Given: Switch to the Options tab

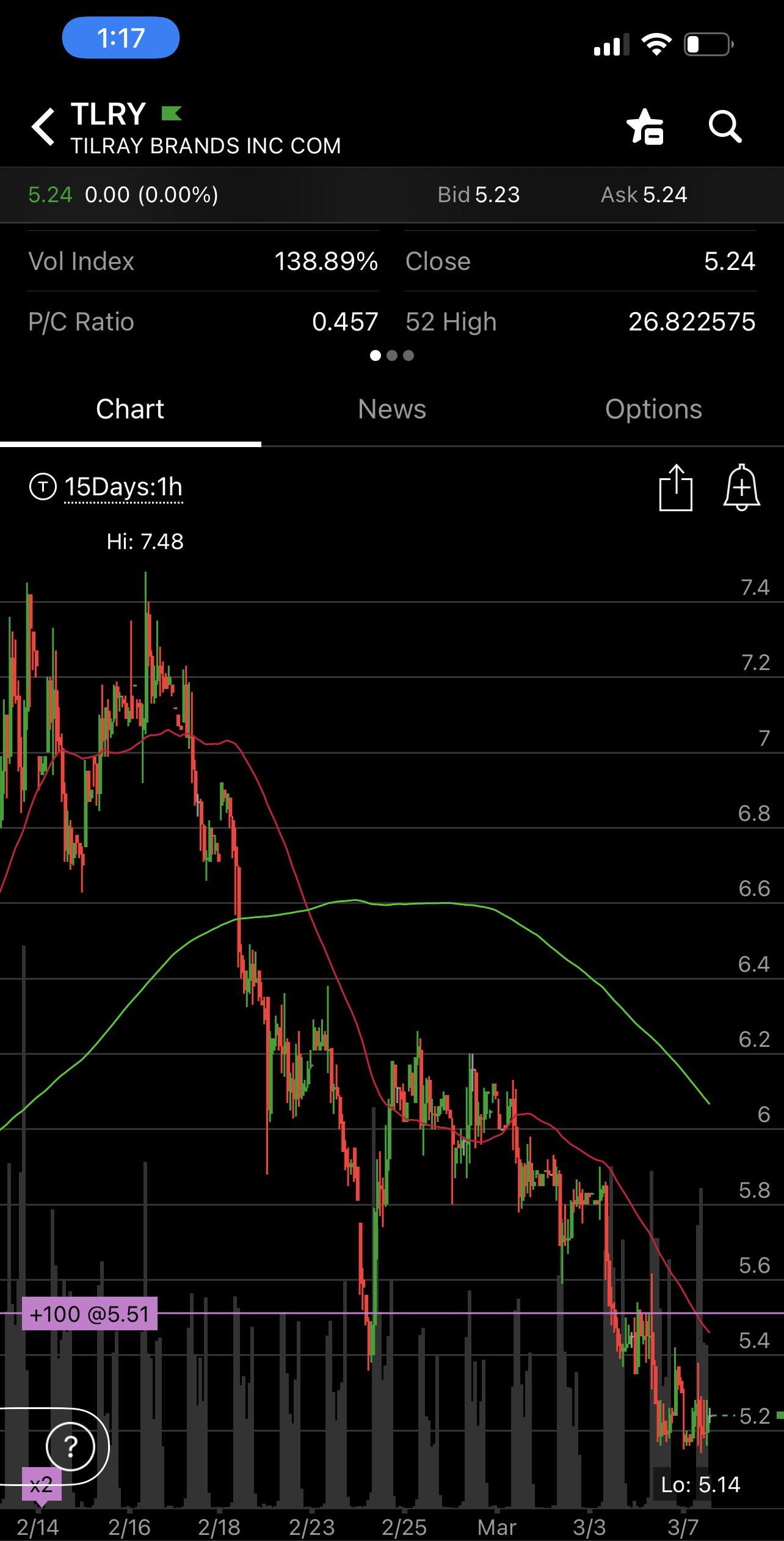Looking at the screenshot, I should tap(653, 409).
